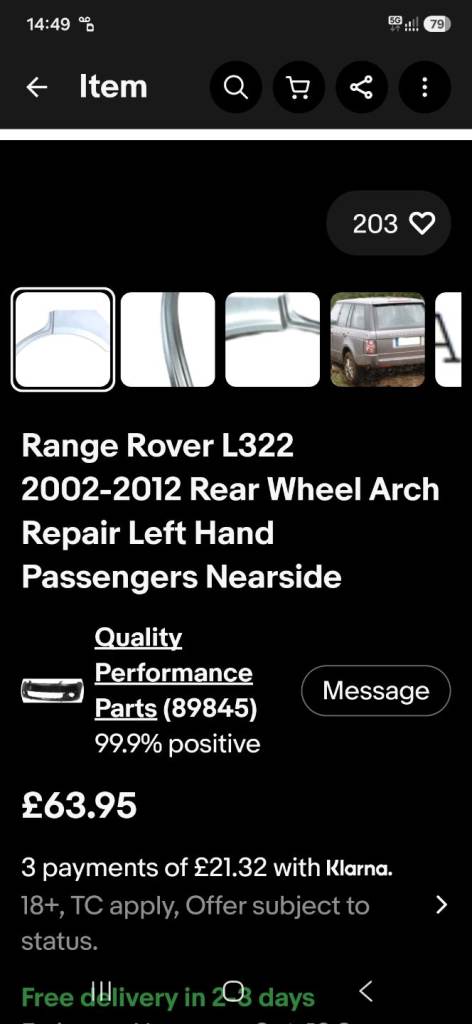Open Quality Performance Parts seller profile
This screenshot has height=1024, width=472.
[174, 673]
